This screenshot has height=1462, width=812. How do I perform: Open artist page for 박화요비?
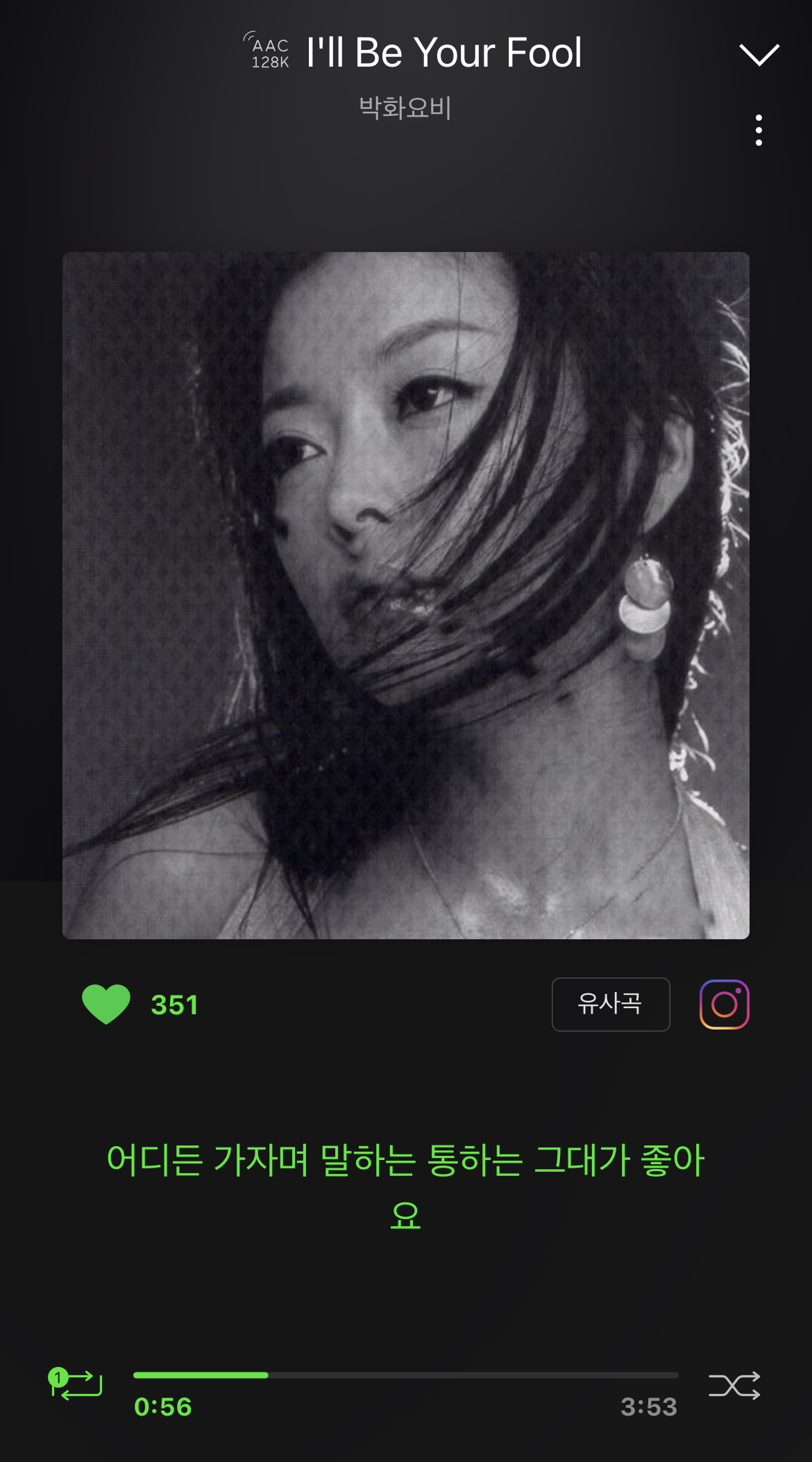(x=405, y=108)
